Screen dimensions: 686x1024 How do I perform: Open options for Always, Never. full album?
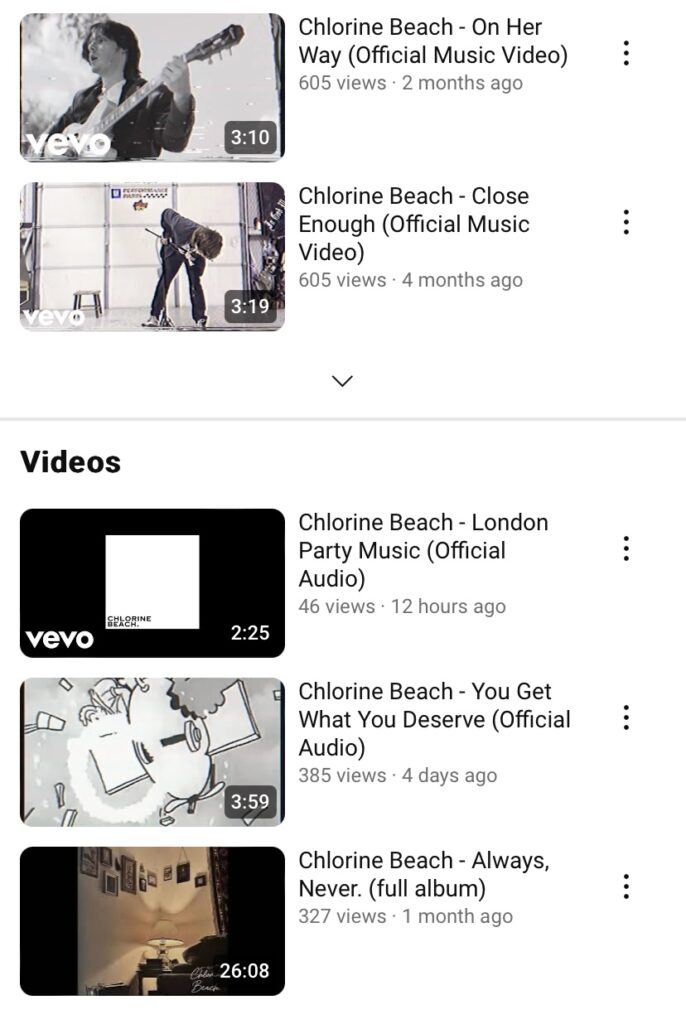(626, 886)
